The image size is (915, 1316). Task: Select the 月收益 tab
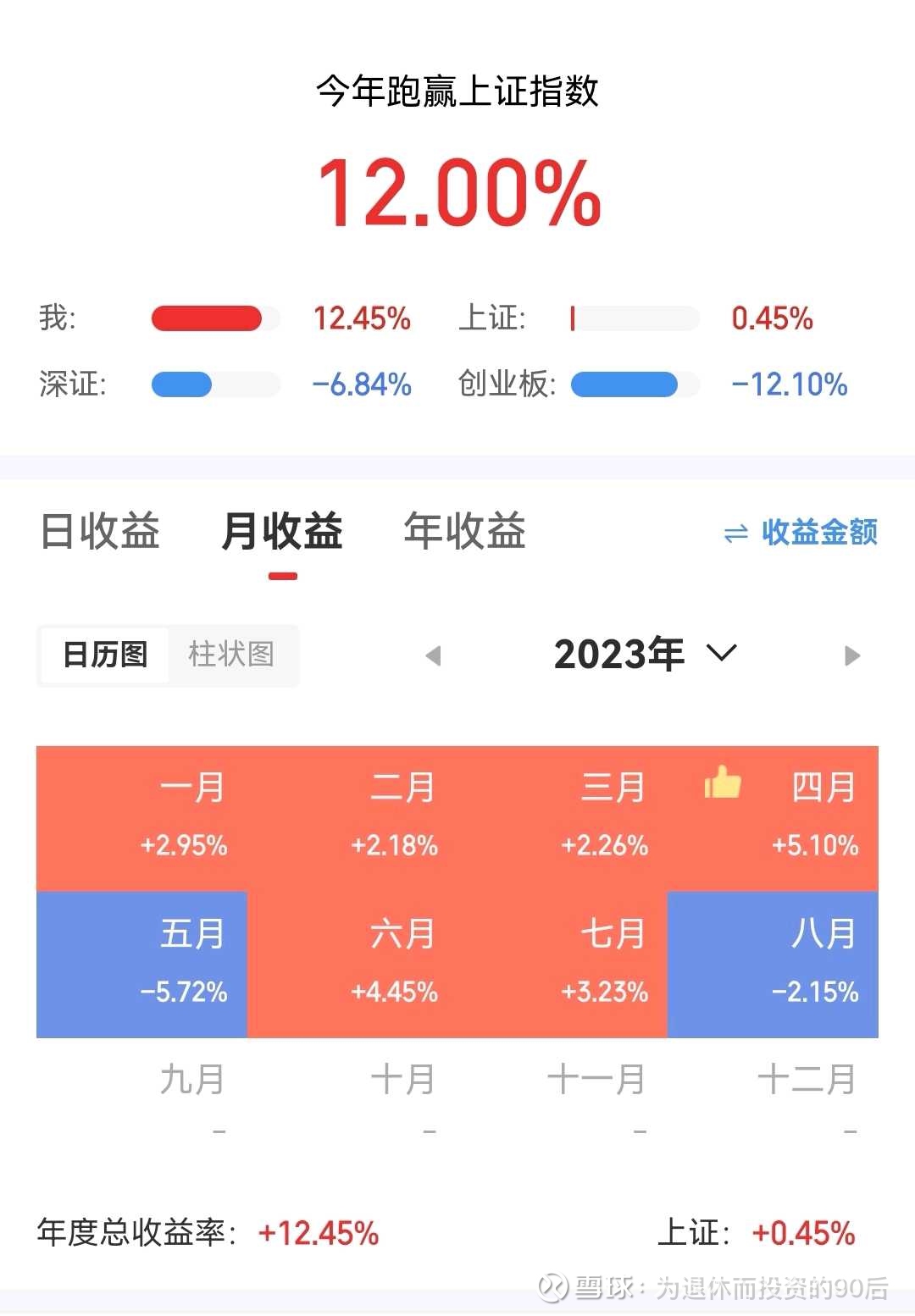pyautogui.click(x=282, y=533)
